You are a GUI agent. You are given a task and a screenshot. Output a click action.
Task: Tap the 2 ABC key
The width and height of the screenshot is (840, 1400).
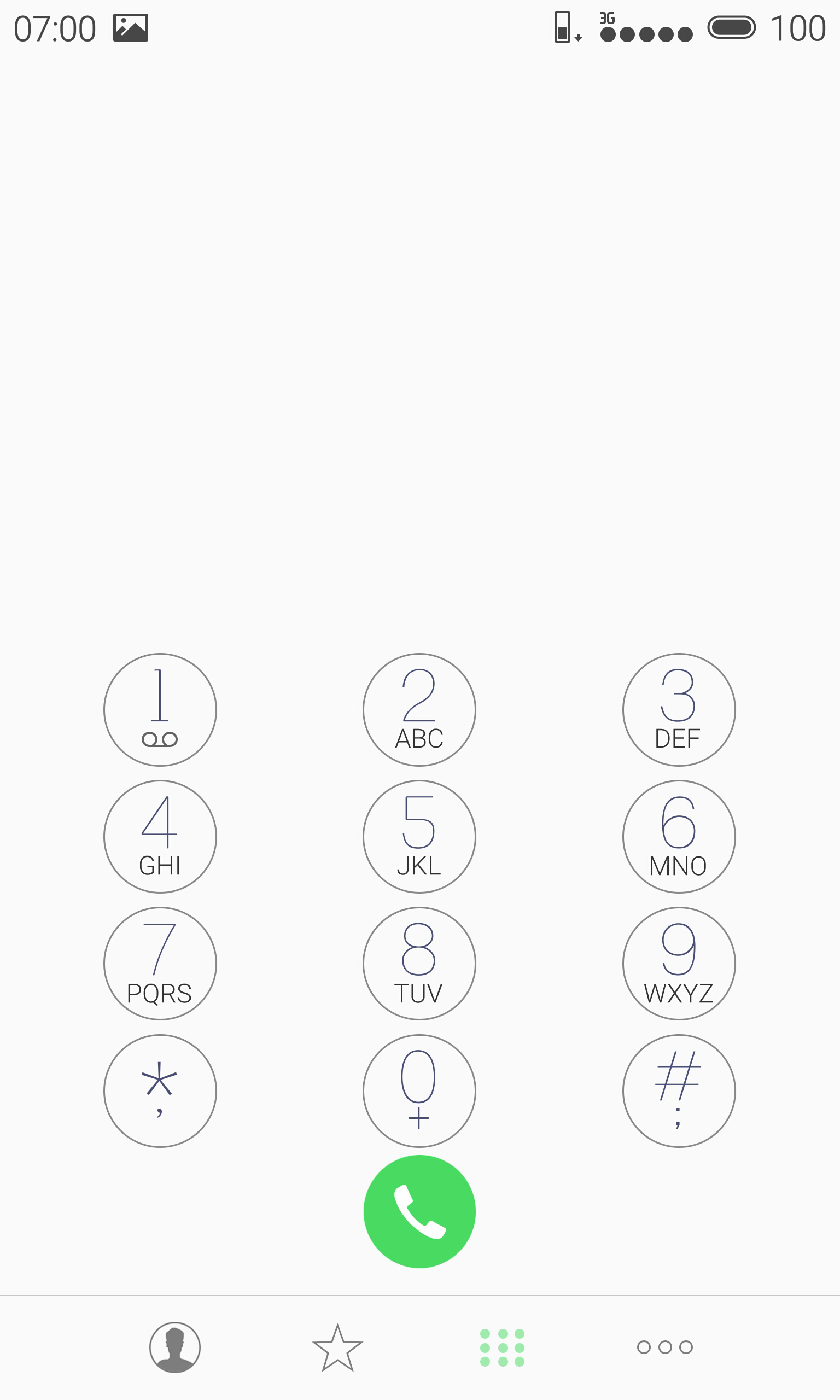[x=419, y=710]
